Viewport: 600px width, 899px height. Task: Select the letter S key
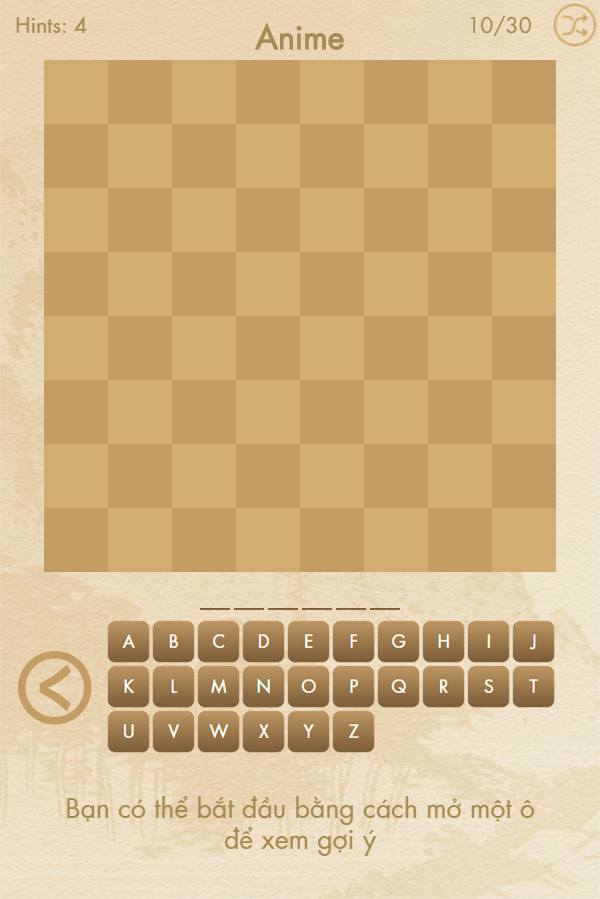489,687
